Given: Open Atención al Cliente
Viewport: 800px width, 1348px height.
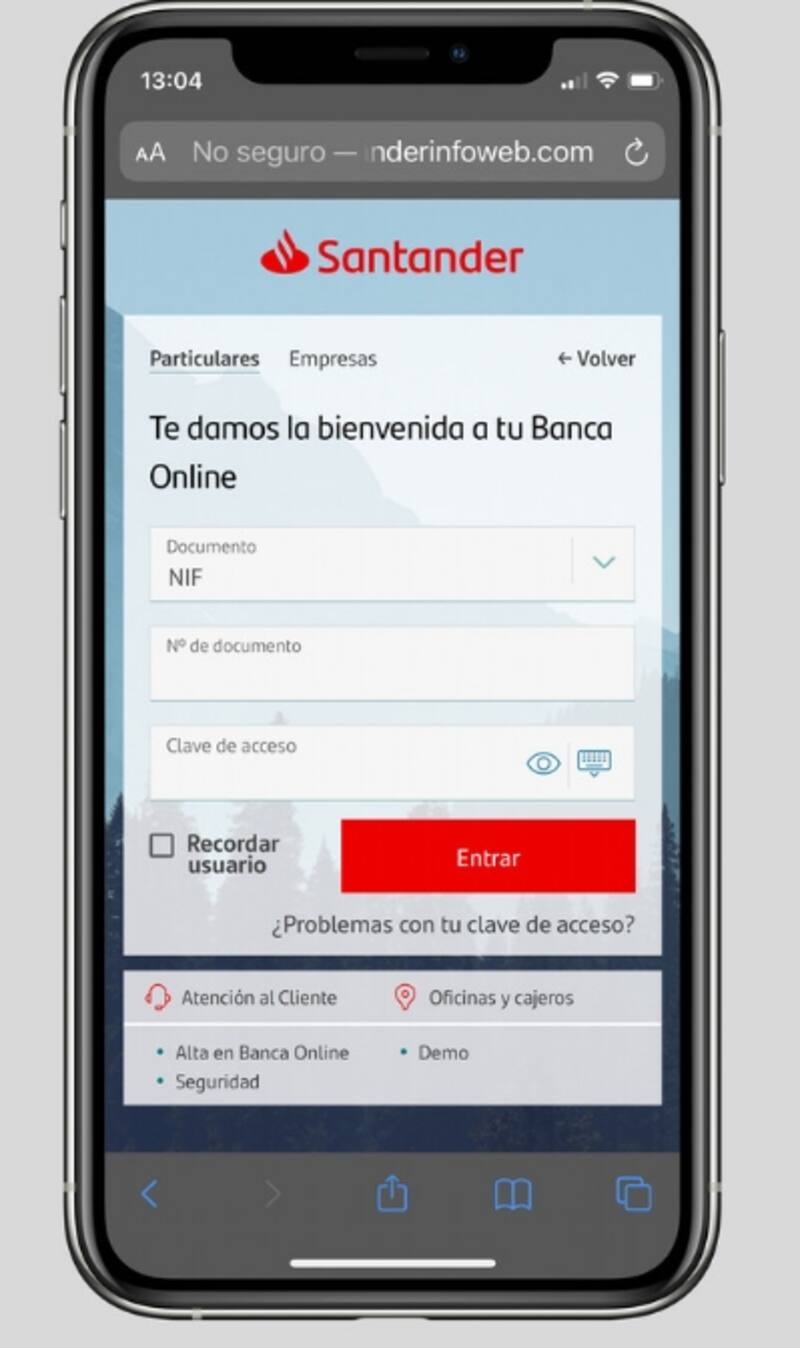Looking at the screenshot, I should [258, 998].
